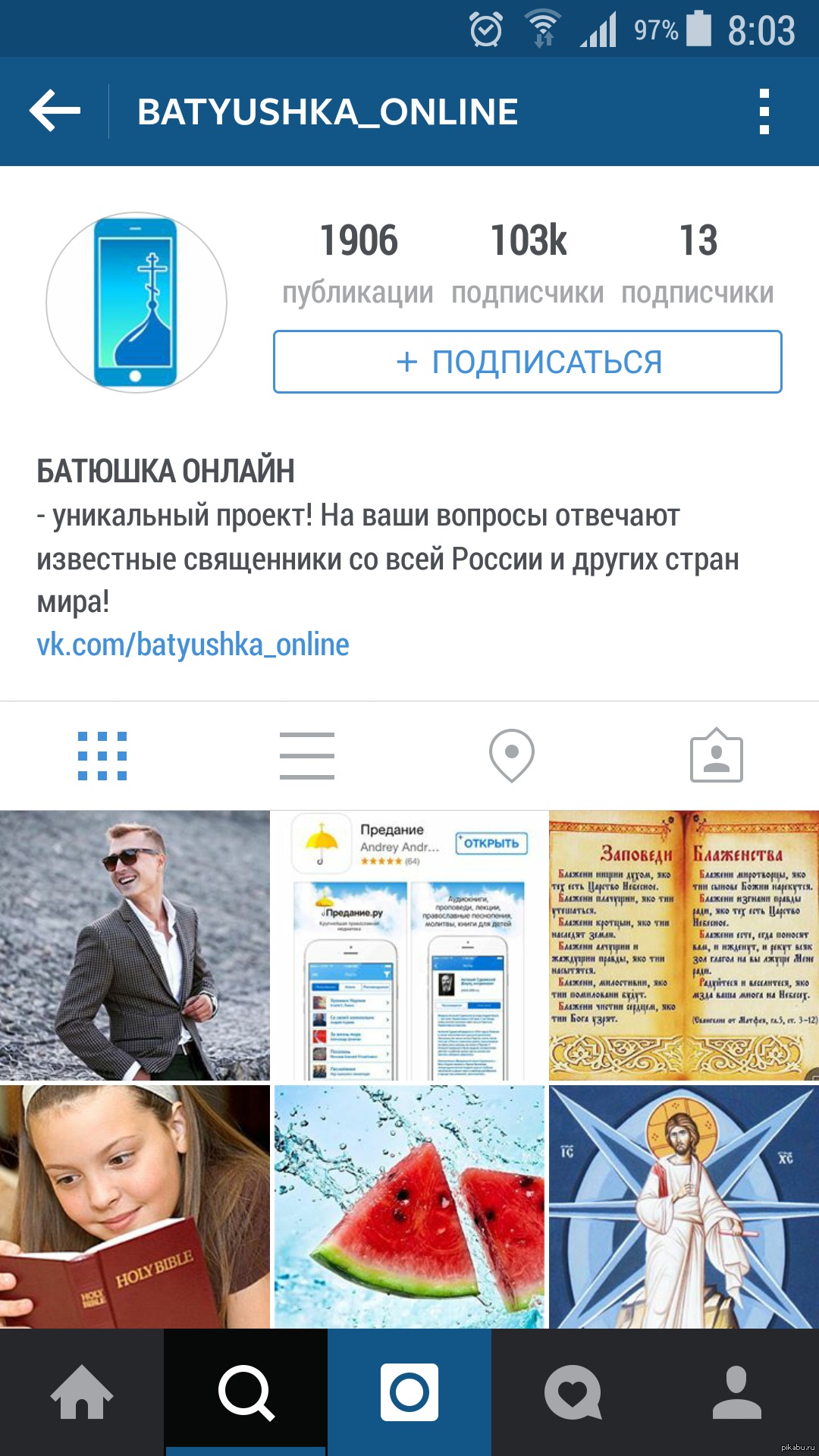Open the girl reading Holy Bible post

coord(135,1207)
